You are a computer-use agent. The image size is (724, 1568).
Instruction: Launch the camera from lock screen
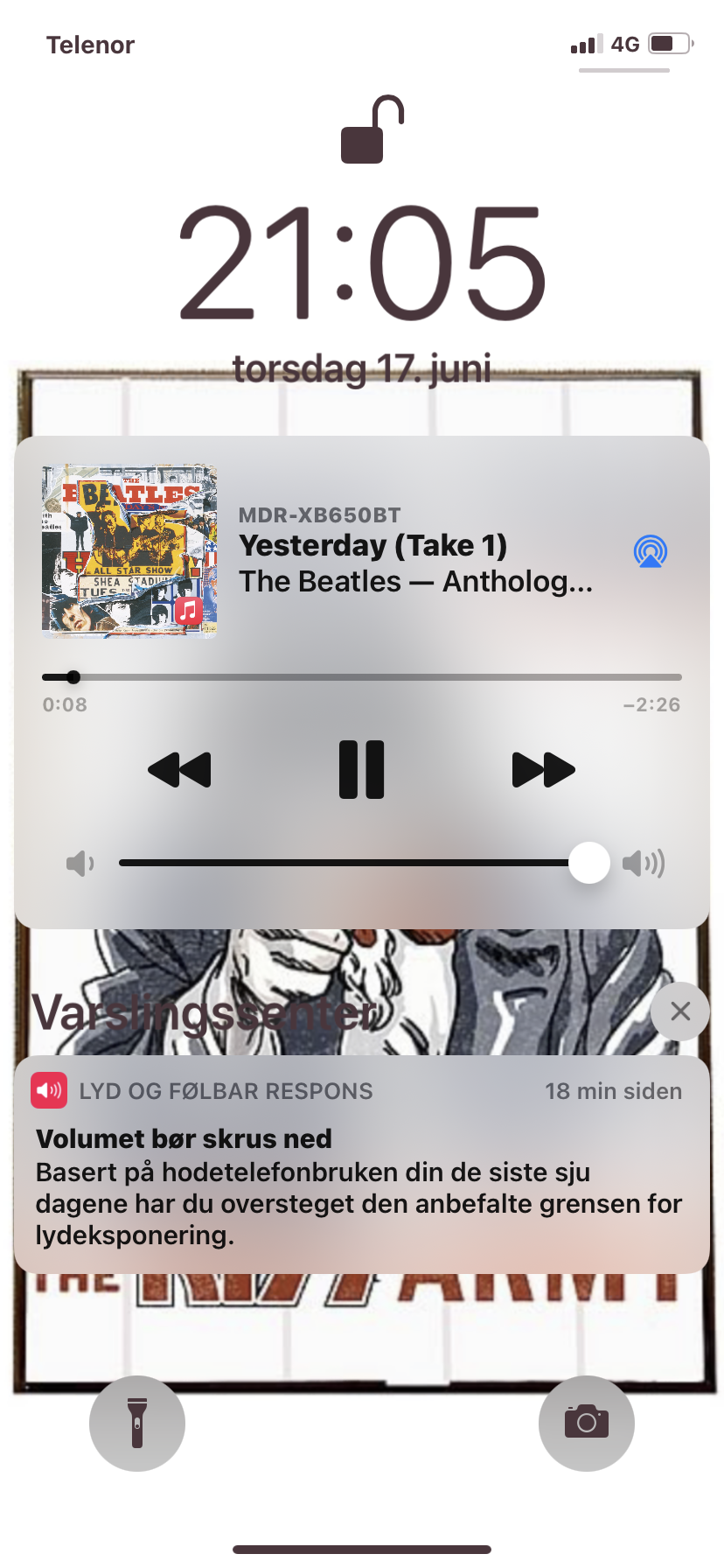[x=586, y=1423]
